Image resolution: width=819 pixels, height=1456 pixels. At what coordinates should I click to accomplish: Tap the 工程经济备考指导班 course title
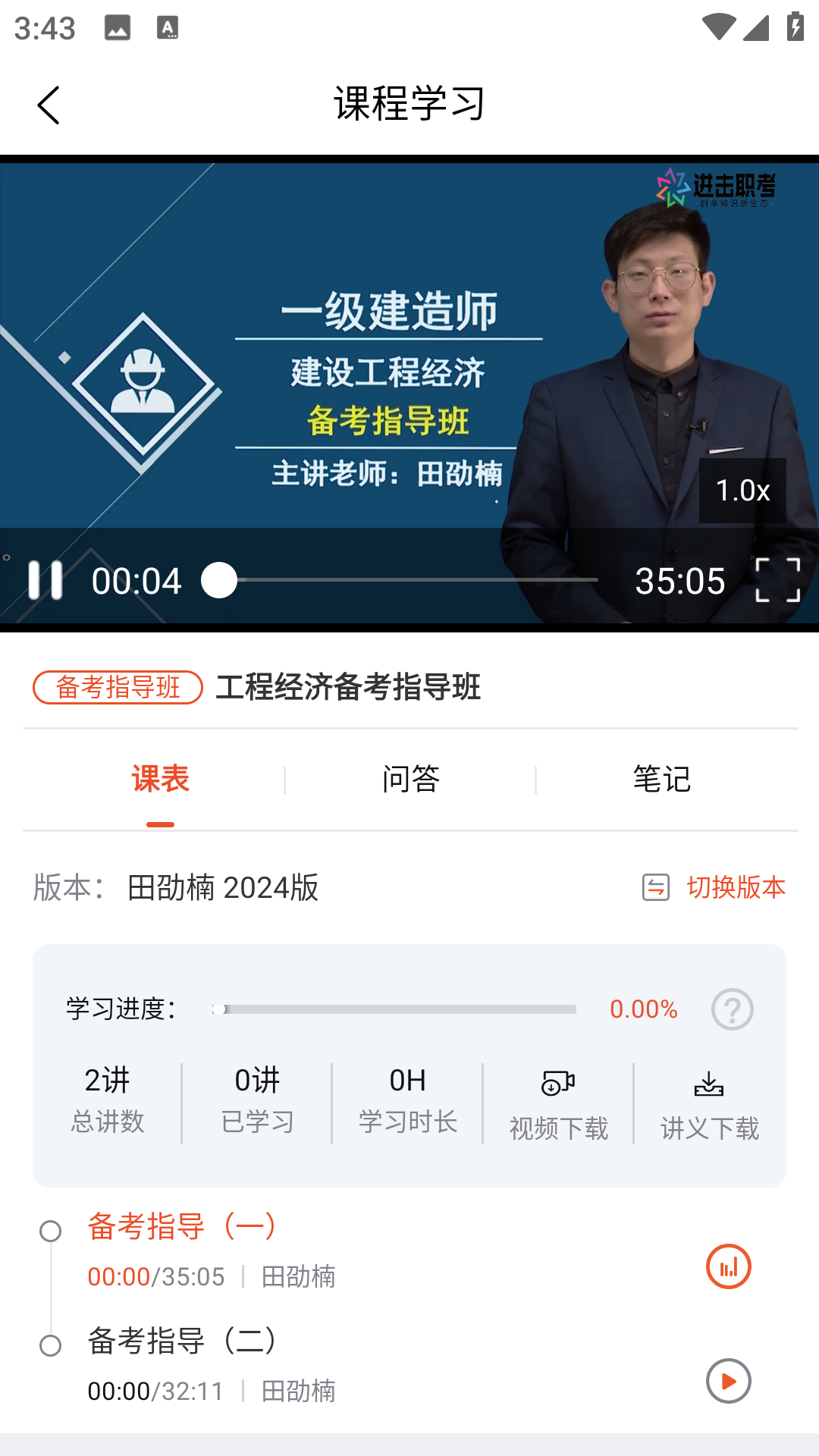(x=349, y=689)
